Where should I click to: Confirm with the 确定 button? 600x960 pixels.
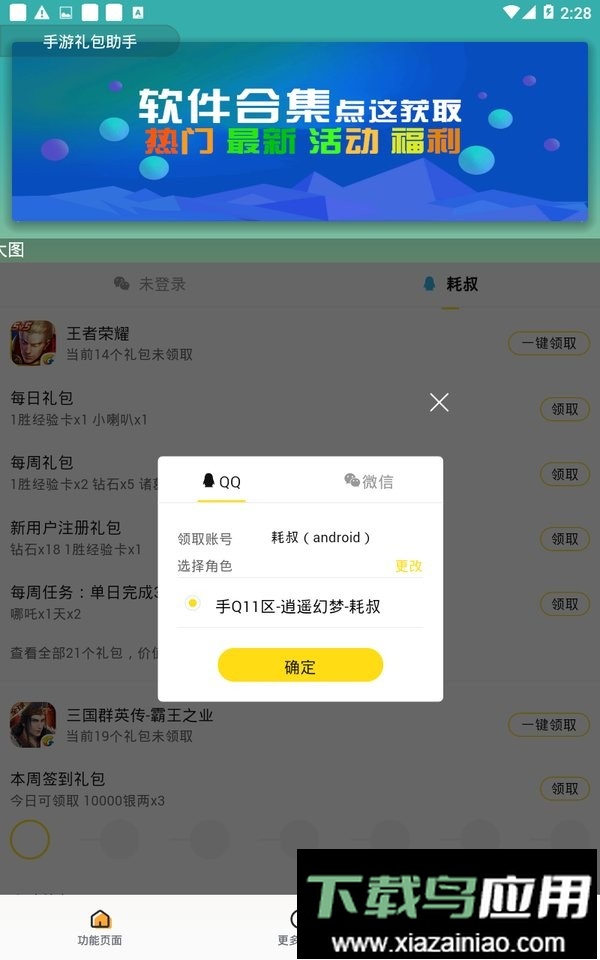tap(300, 666)
